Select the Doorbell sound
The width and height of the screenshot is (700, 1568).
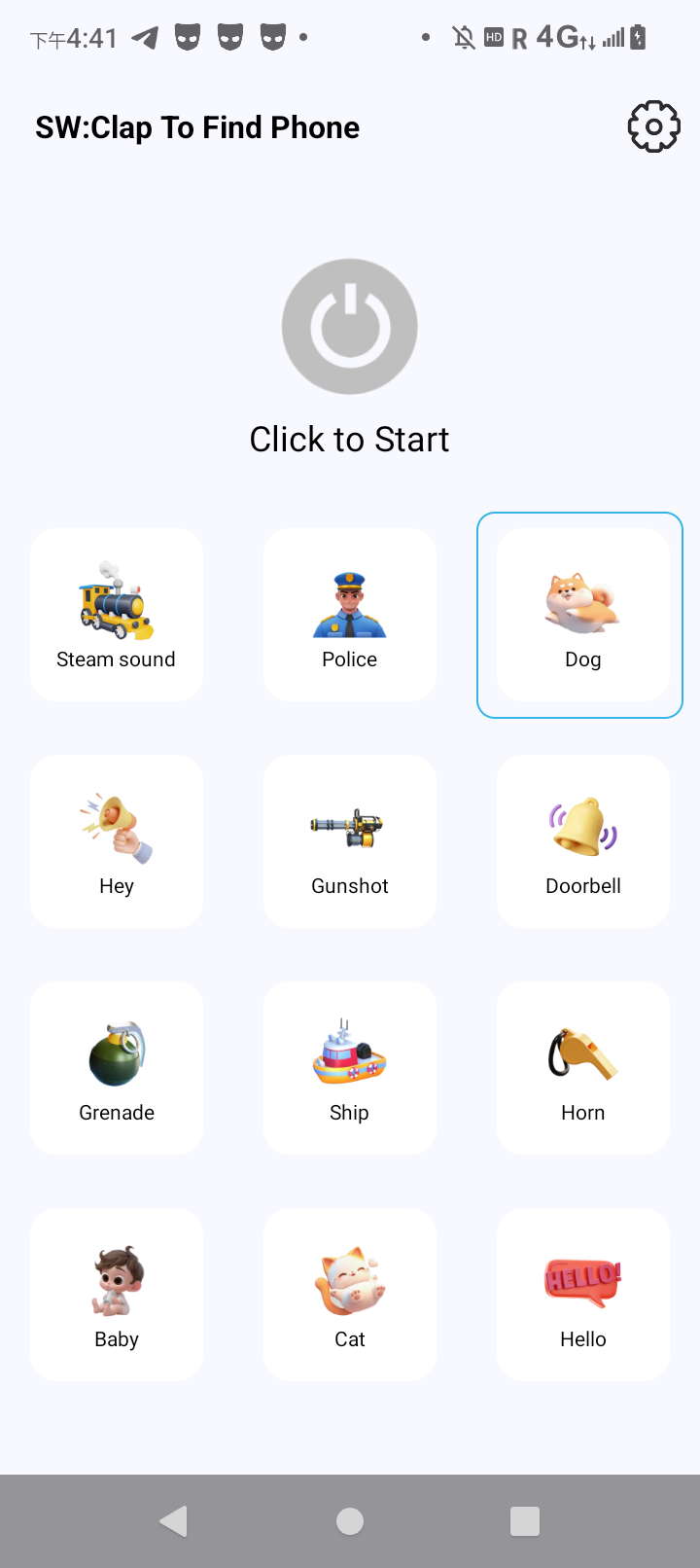tap(583, 841)
